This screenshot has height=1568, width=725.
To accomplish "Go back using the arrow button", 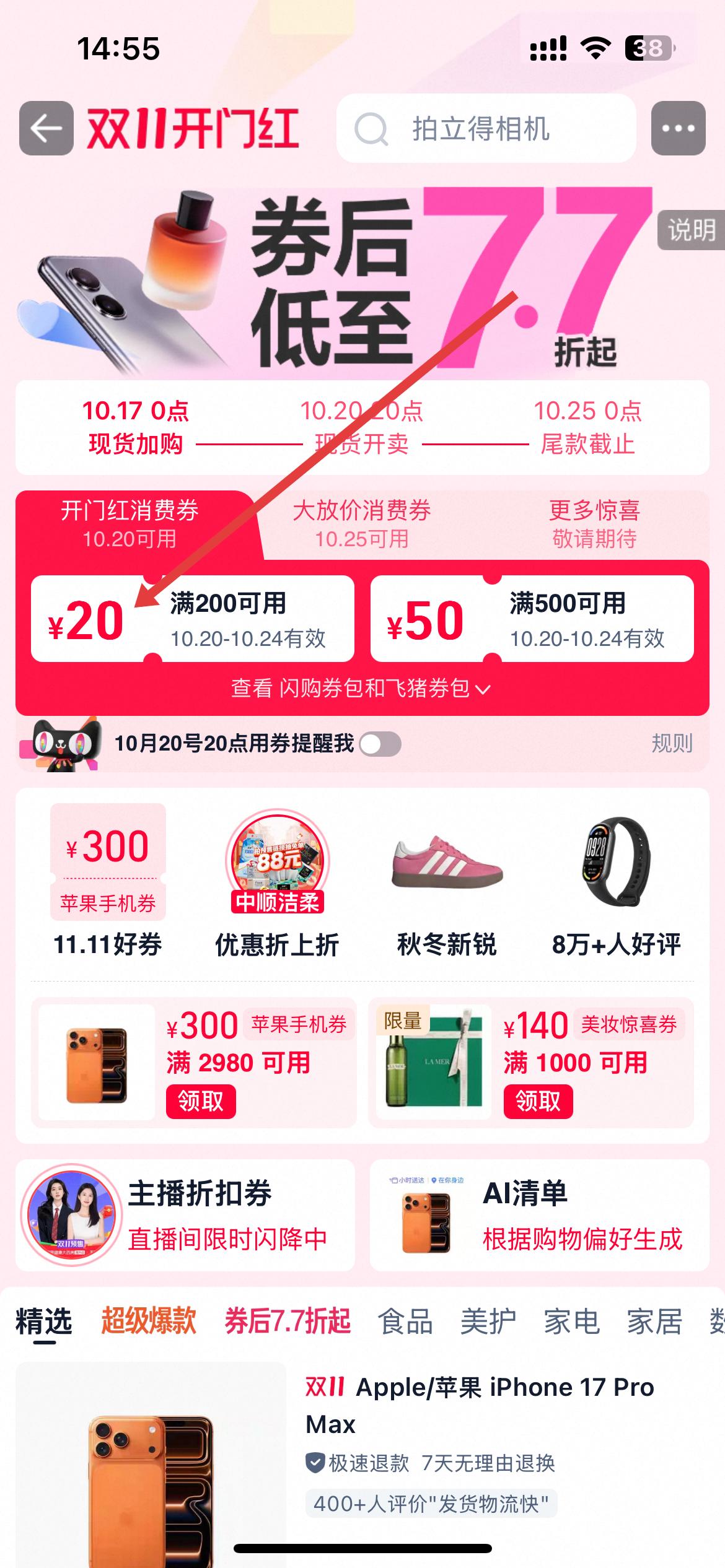I will pyautogui.click(x=46, y=128).
